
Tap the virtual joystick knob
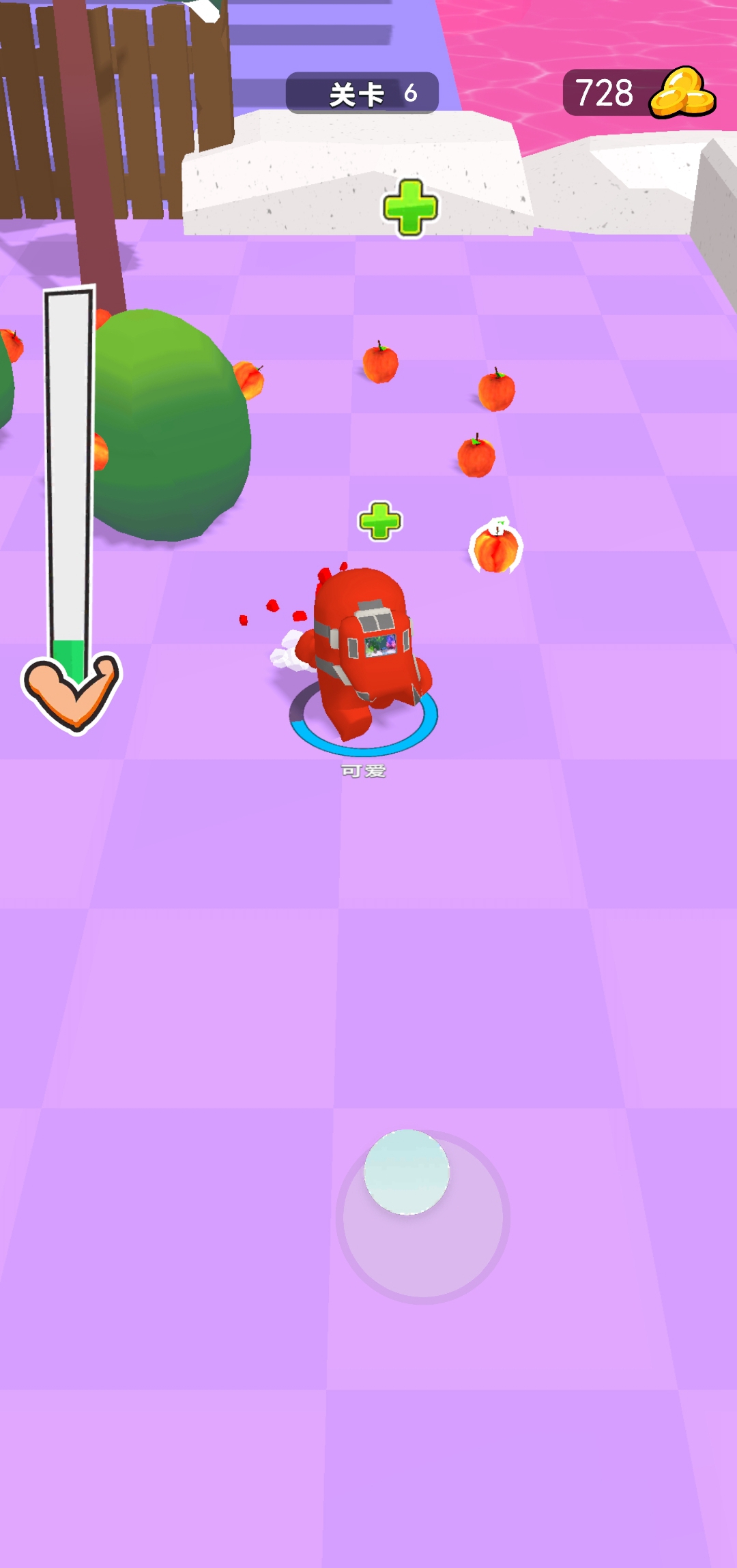pos(407,1172)
